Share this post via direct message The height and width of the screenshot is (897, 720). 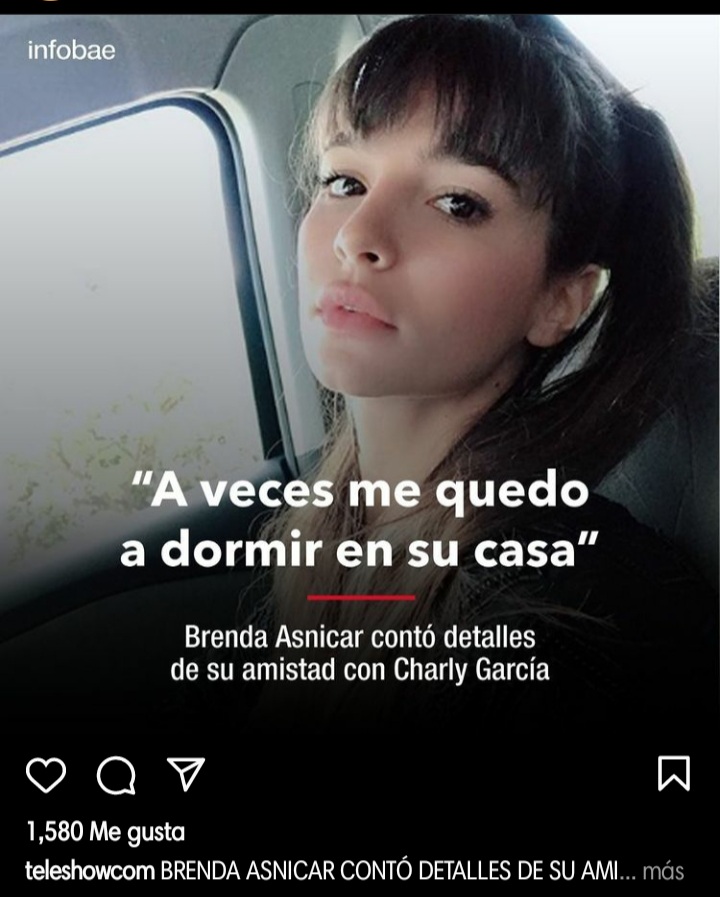185,774
